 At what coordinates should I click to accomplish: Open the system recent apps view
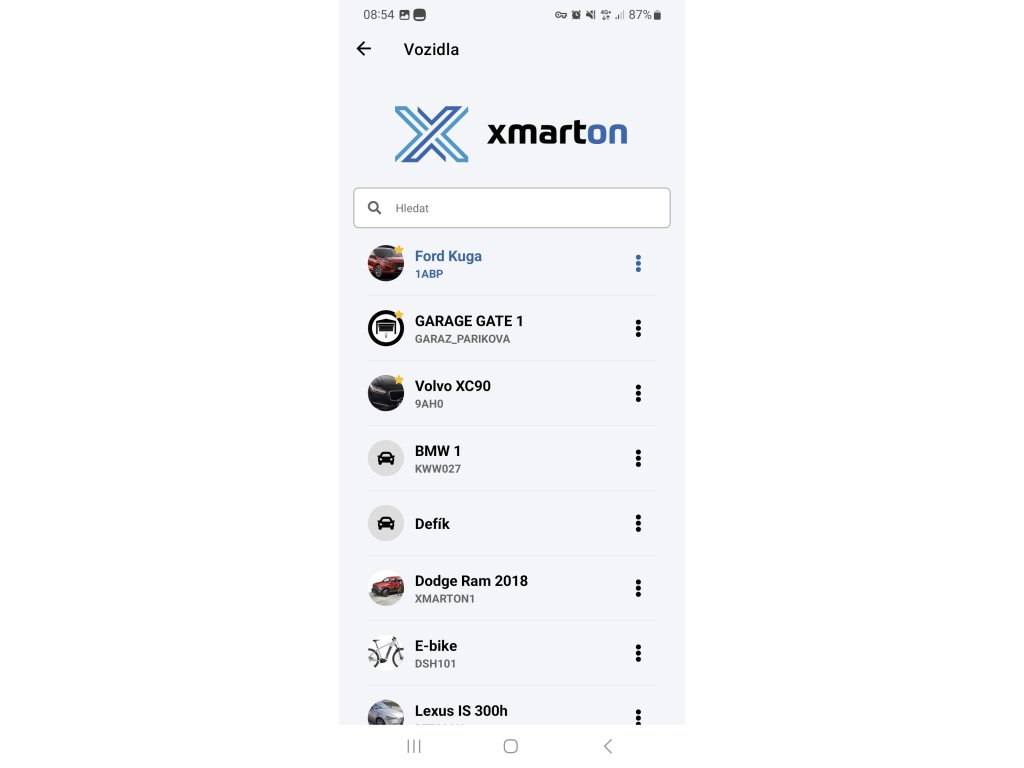point(414,746)
